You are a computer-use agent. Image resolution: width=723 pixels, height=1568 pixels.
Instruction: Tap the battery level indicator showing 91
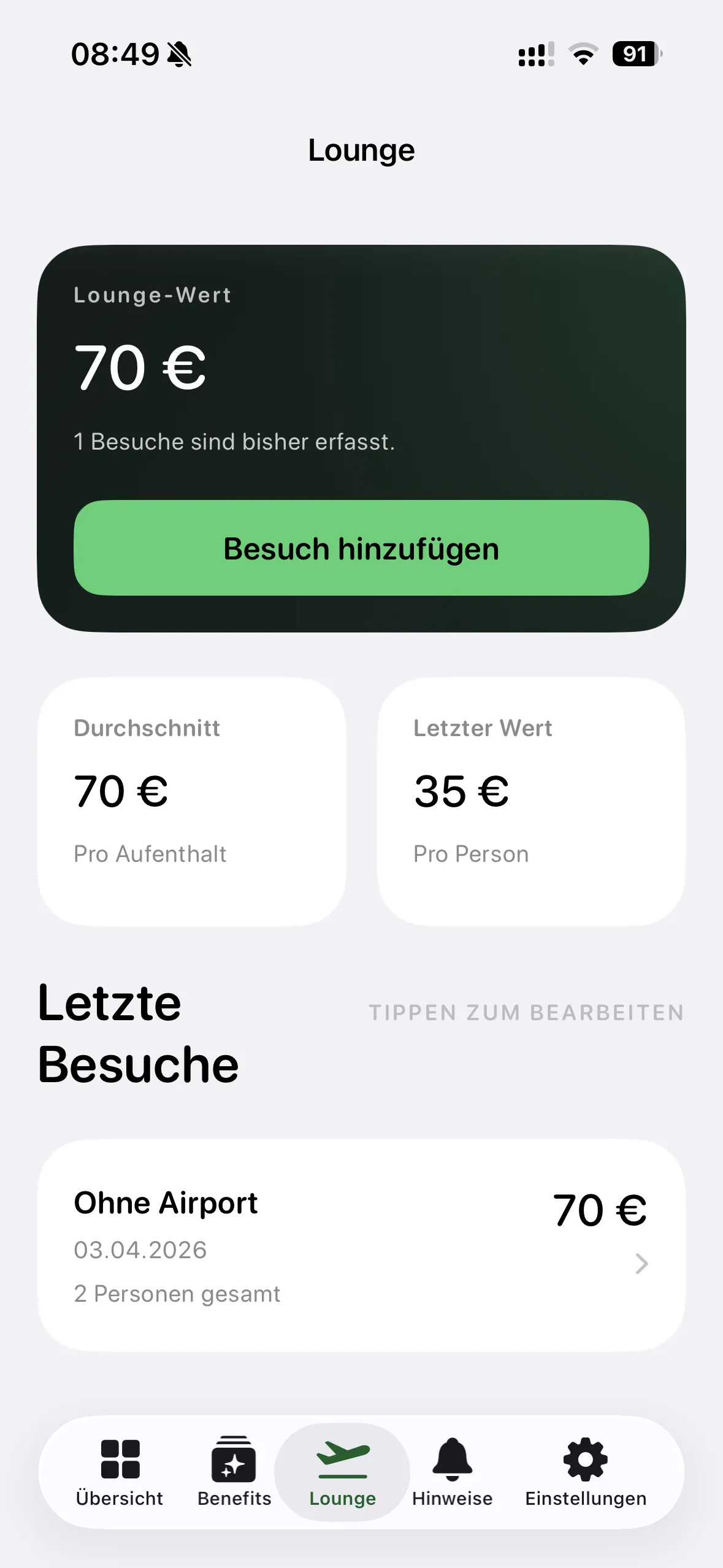click(x=635, y=55)
